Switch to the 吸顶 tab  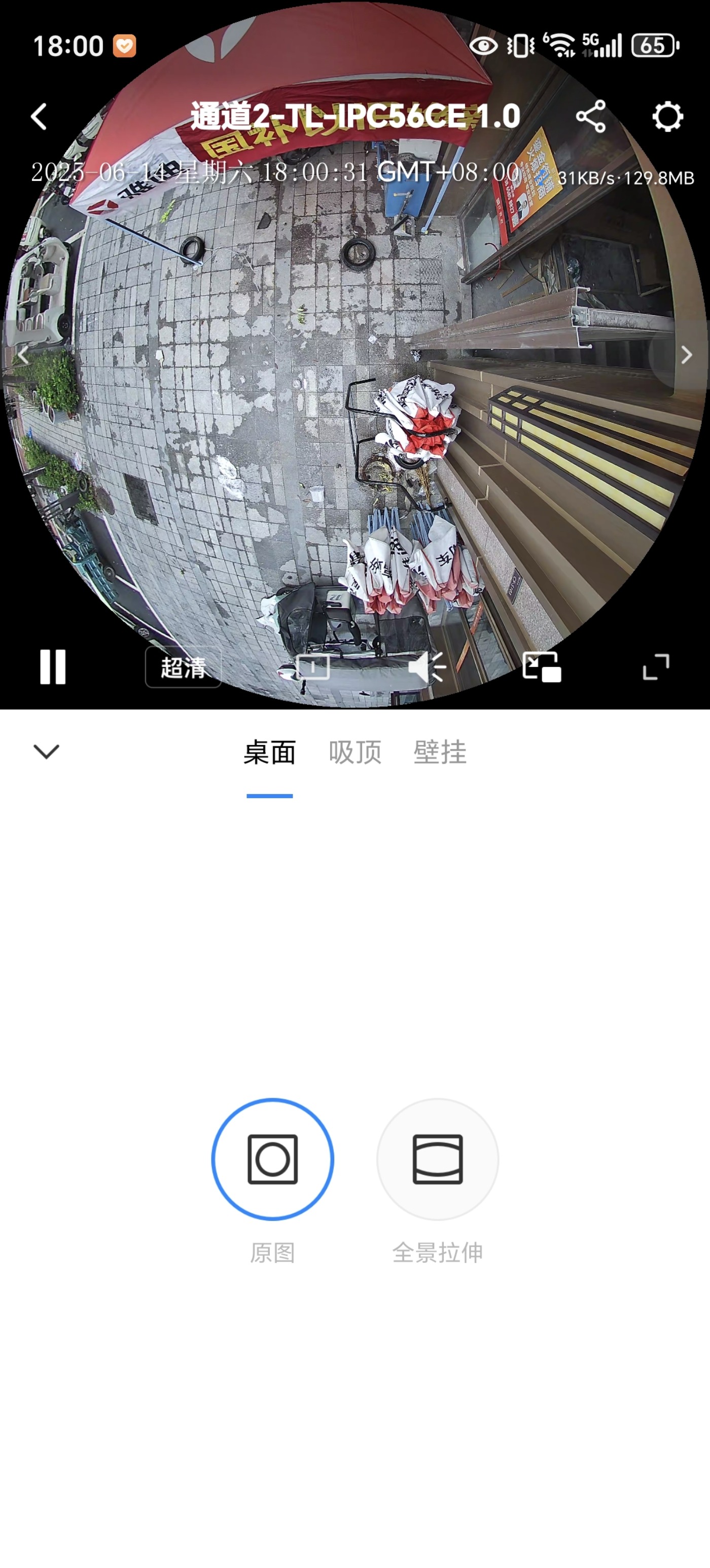pos(355,753)
